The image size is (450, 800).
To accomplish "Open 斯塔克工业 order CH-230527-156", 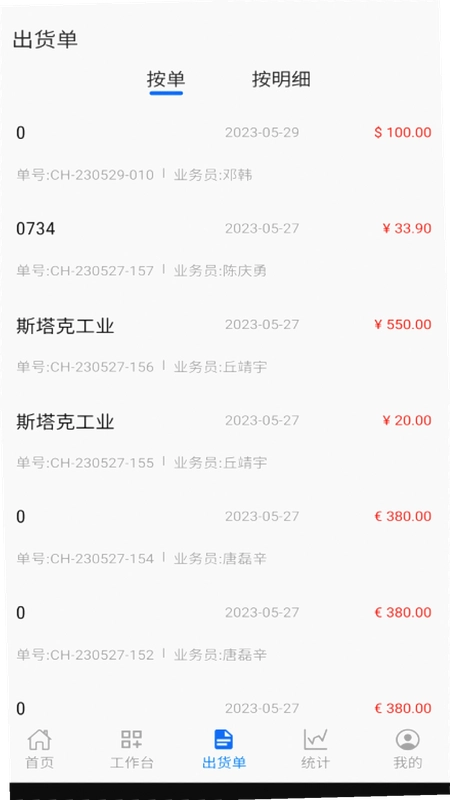I will (x=224, y=345).
